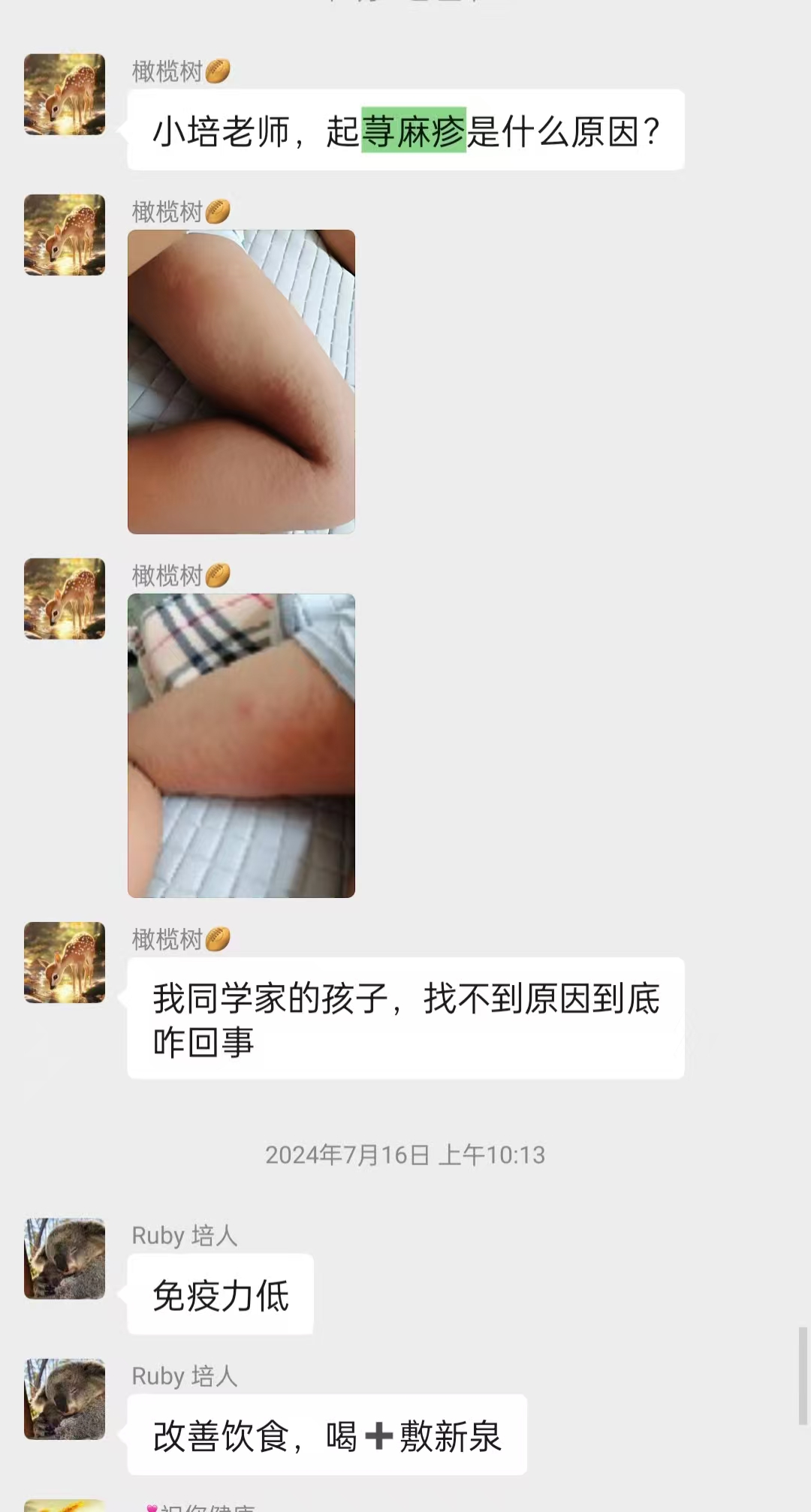Screen dimensions: 811x1512
Task: Click the timestamp 2024年7月16日 上午10:13
Action: coord(405,1156)
